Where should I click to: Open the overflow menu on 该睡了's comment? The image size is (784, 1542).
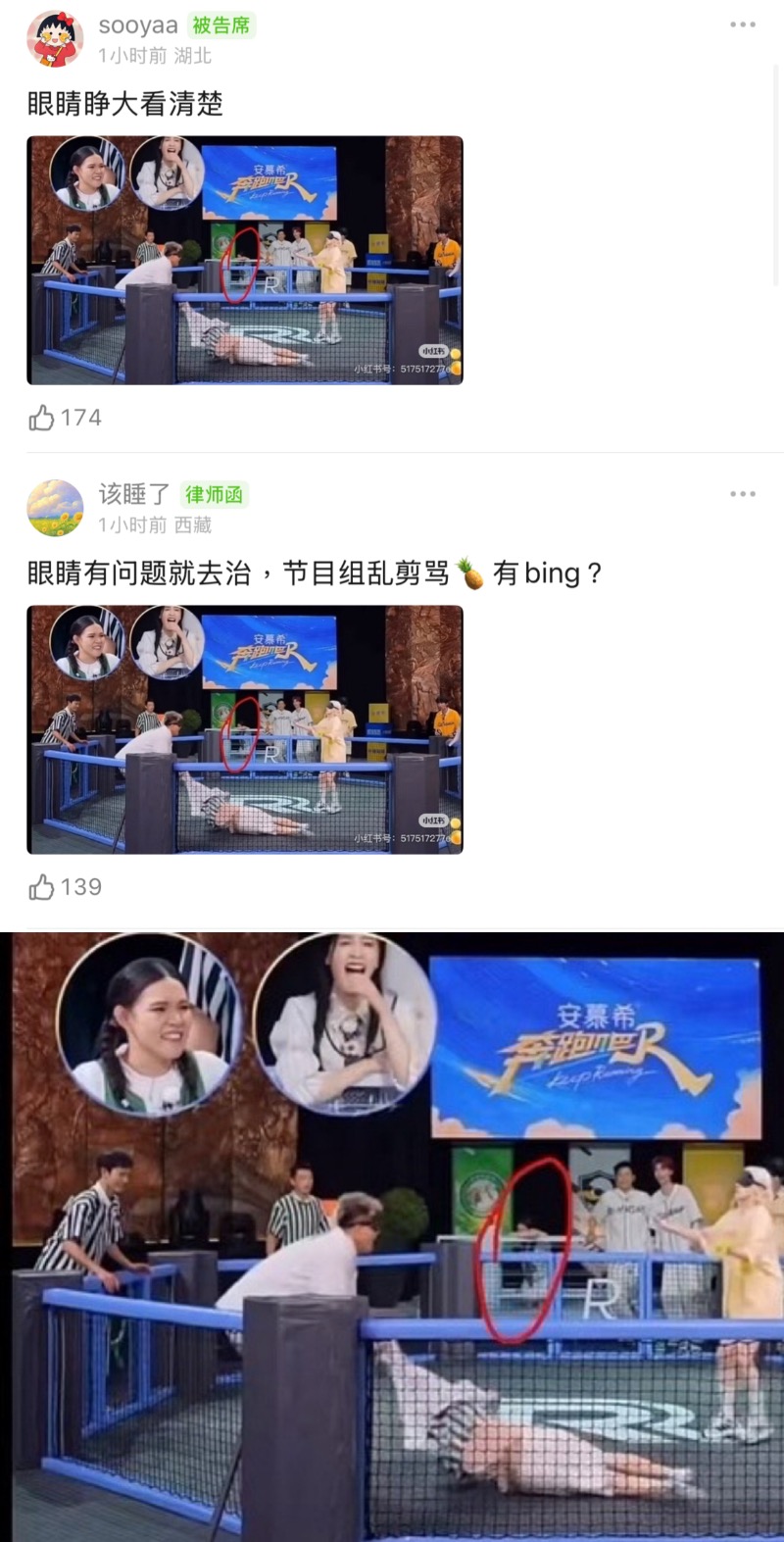tap(743, 494)
